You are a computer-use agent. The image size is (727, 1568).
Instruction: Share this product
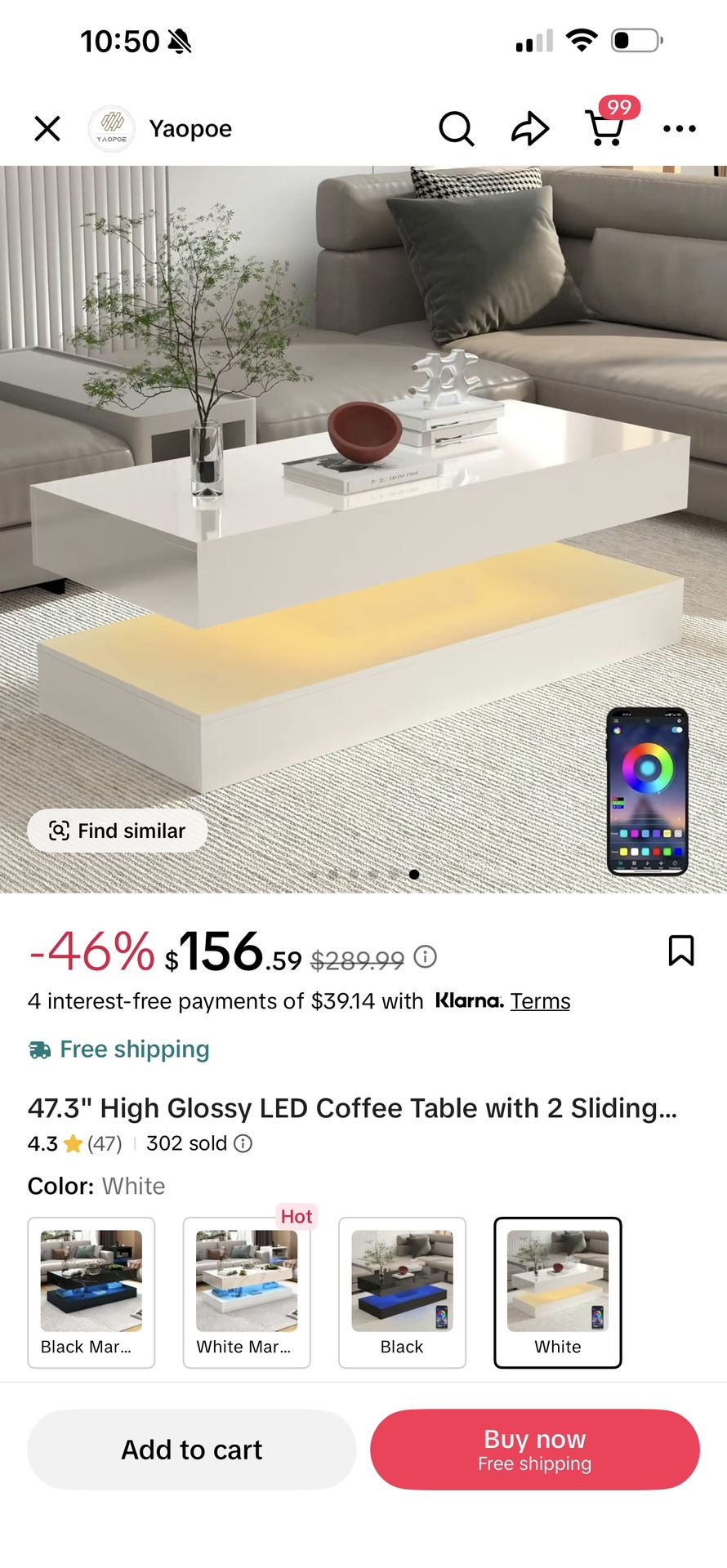click(x=530, y=128)
